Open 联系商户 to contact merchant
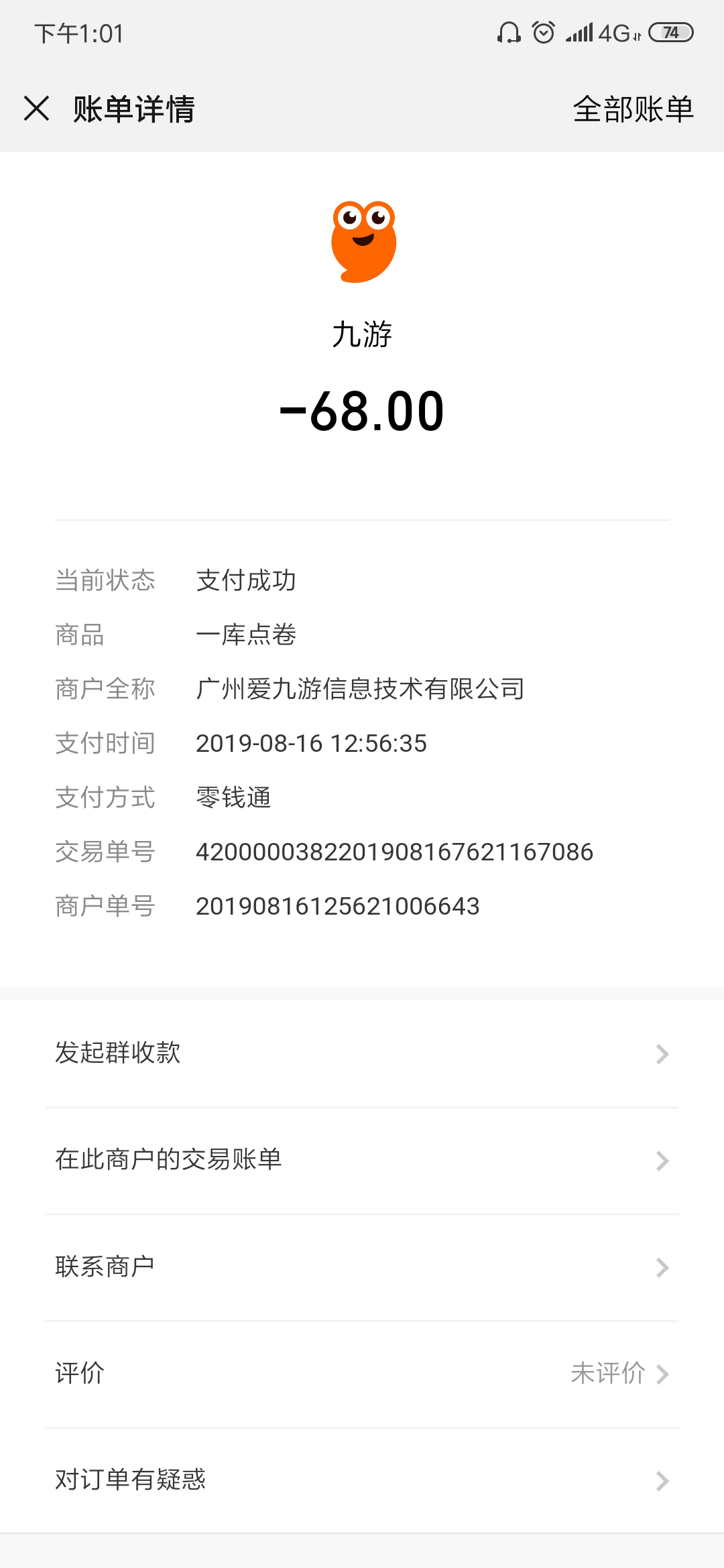 pyautogui.click(x=362, y=1267)
